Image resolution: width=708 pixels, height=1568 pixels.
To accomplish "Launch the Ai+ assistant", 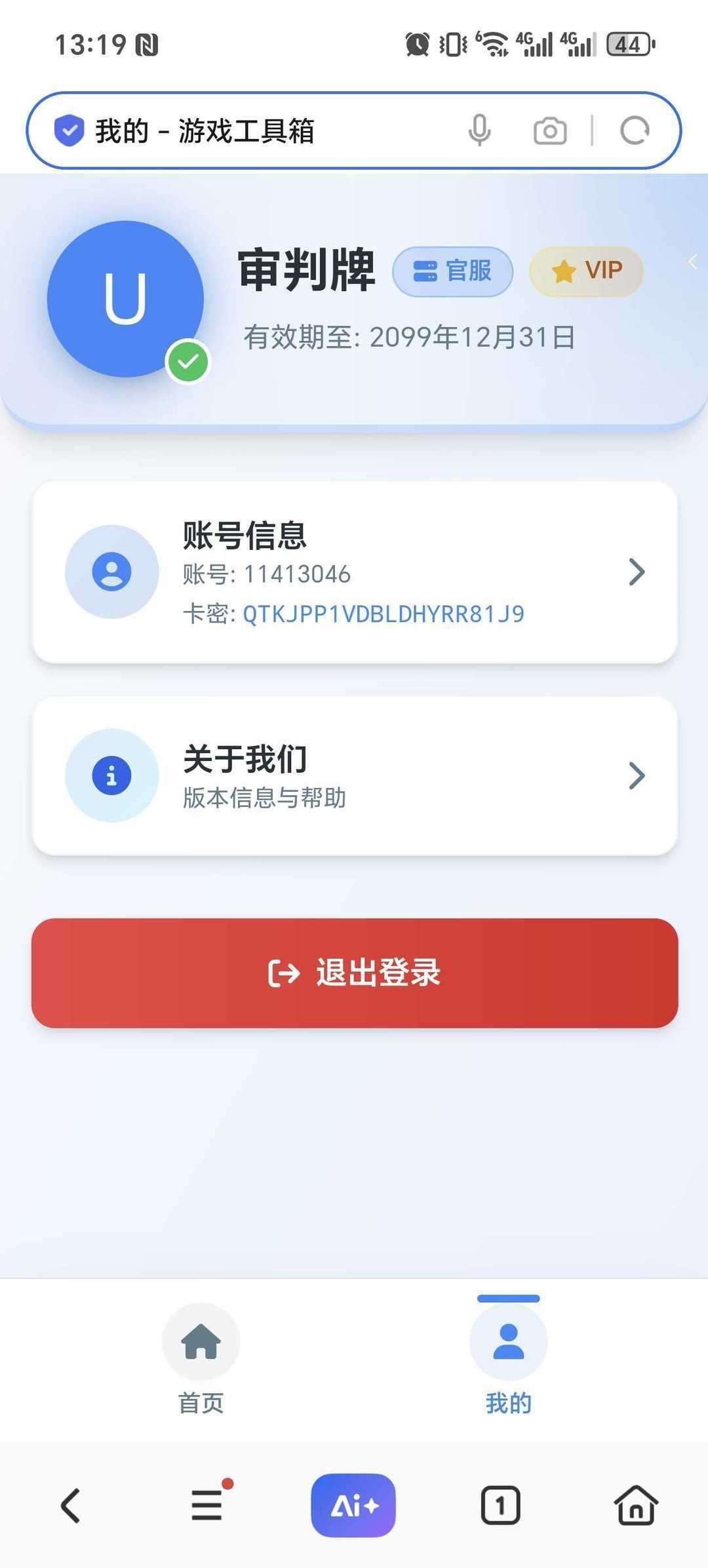I will point(353,1505).
